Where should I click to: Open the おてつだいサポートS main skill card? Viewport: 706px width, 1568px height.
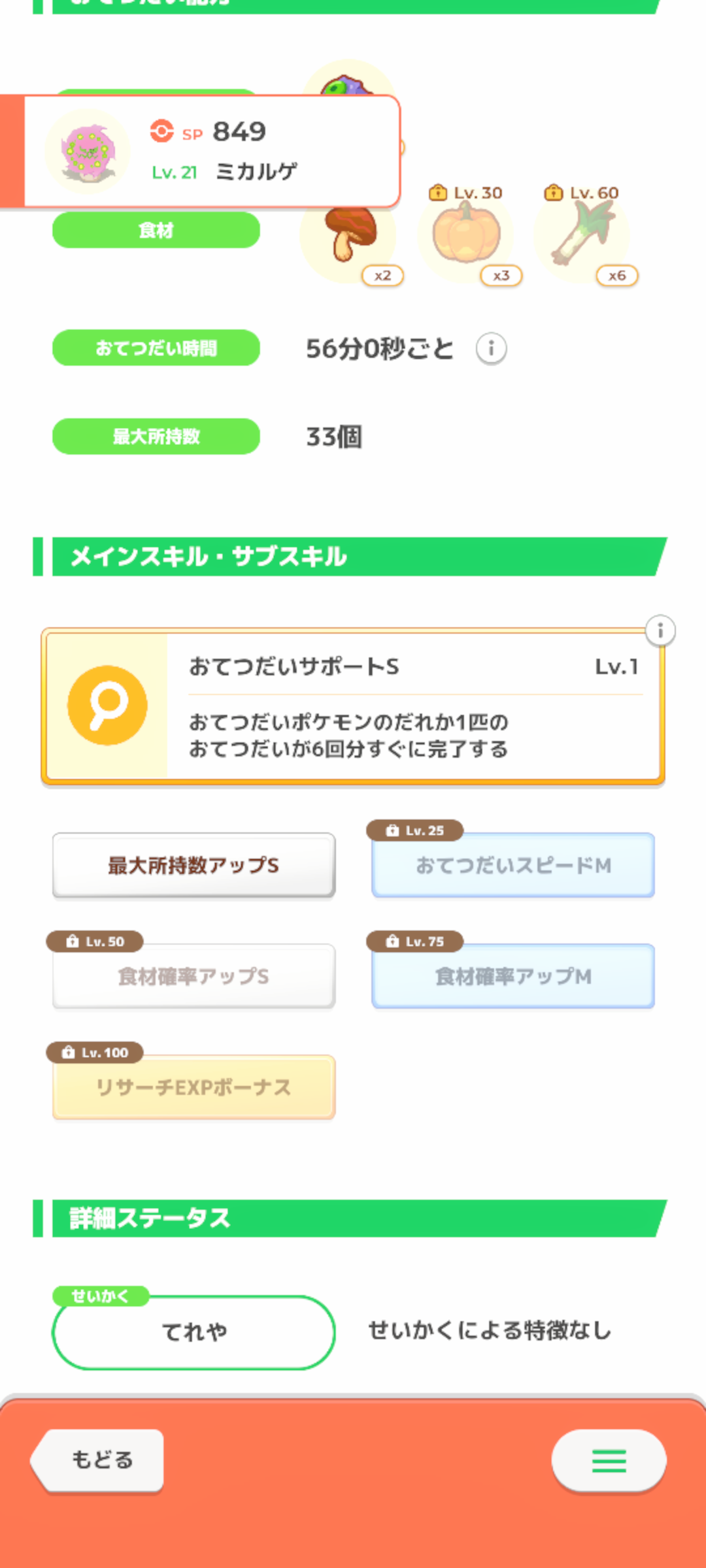[353, 707]
